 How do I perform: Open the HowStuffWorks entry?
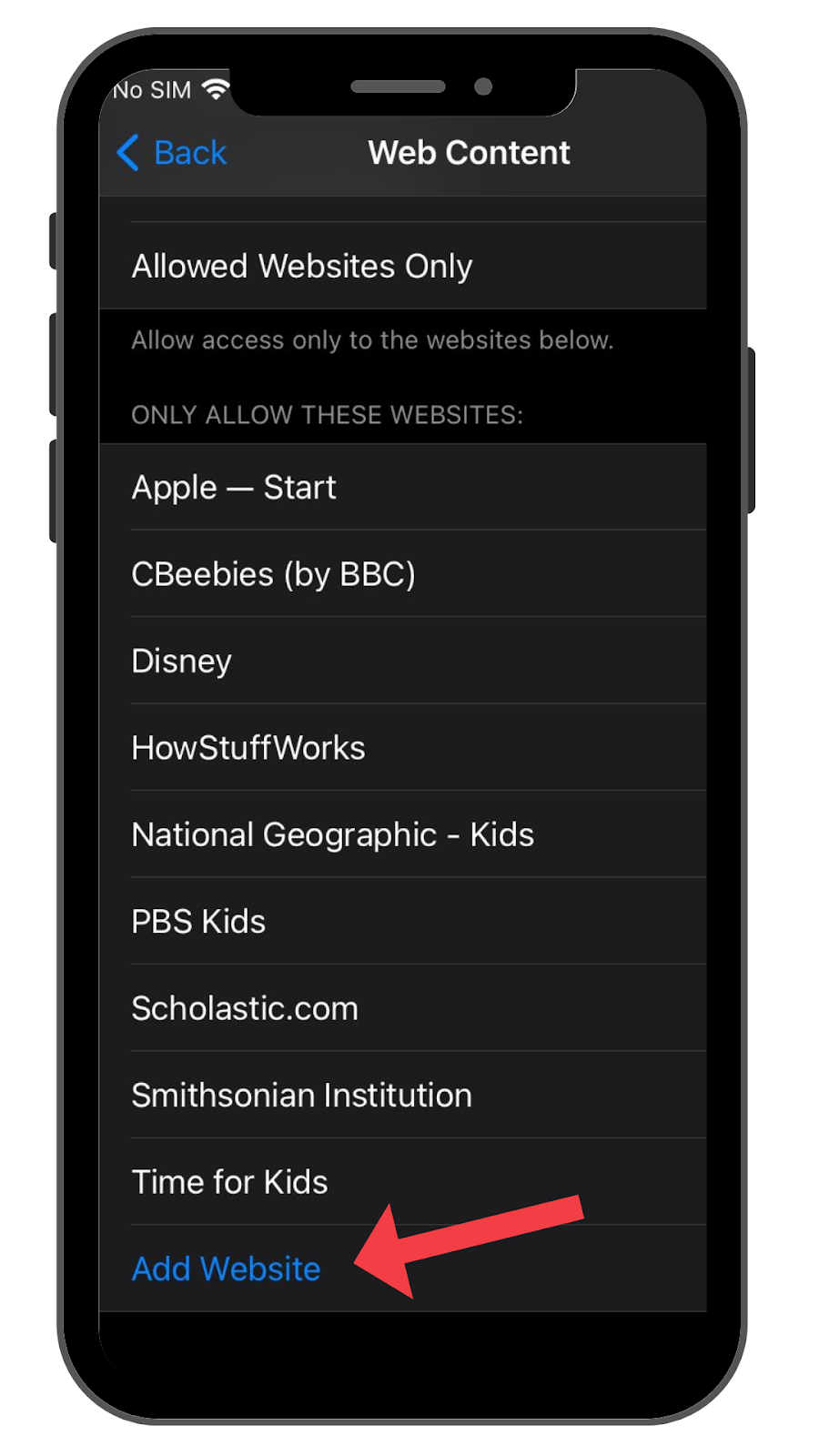click(x=248, y=748)
